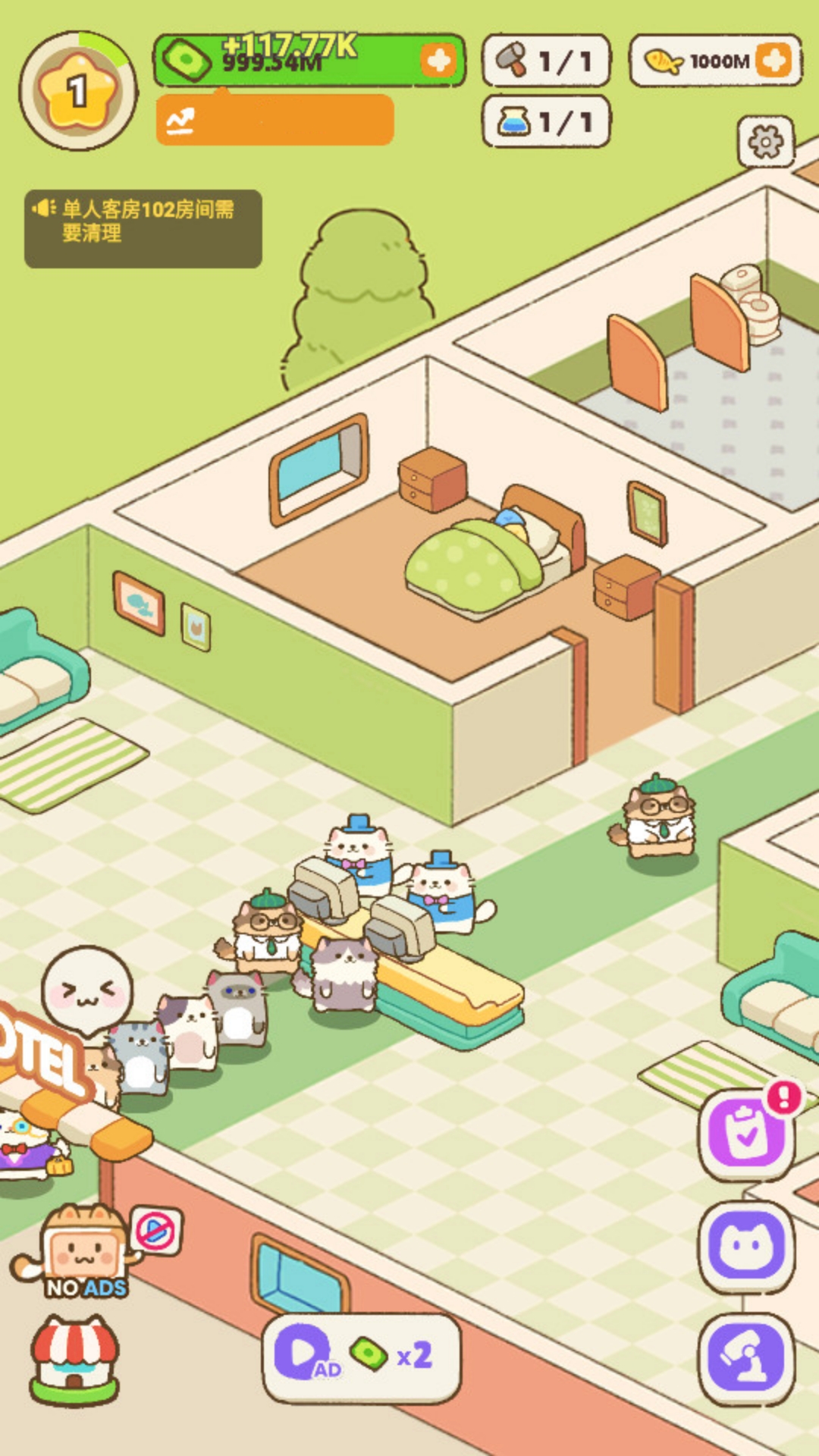Open the task clipboard with alert badge

point(748,1133)
